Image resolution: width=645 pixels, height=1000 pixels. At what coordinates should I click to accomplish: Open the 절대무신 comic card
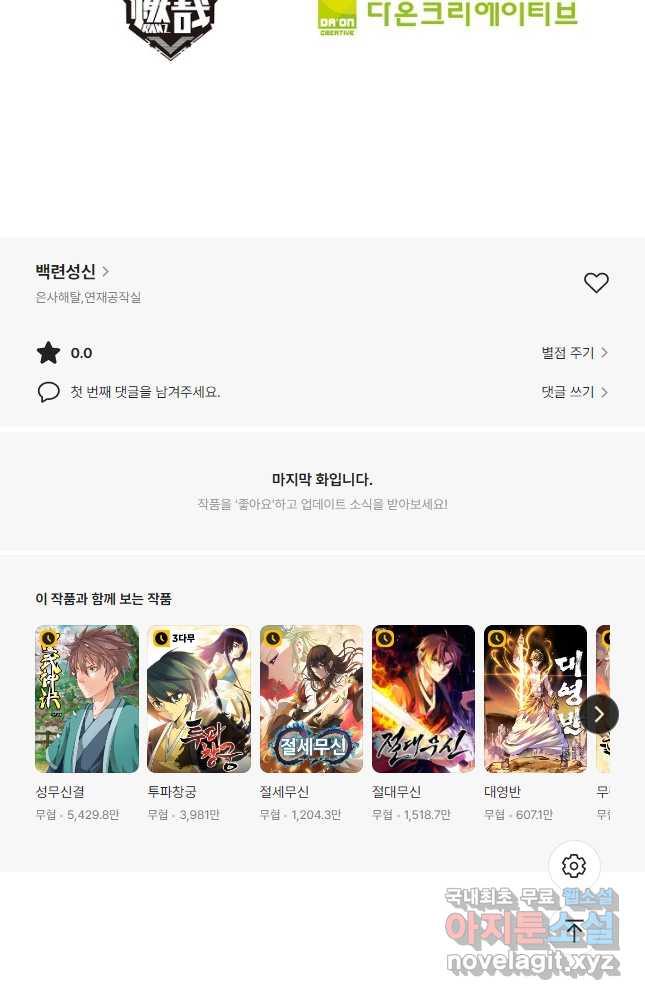[423, 699]
